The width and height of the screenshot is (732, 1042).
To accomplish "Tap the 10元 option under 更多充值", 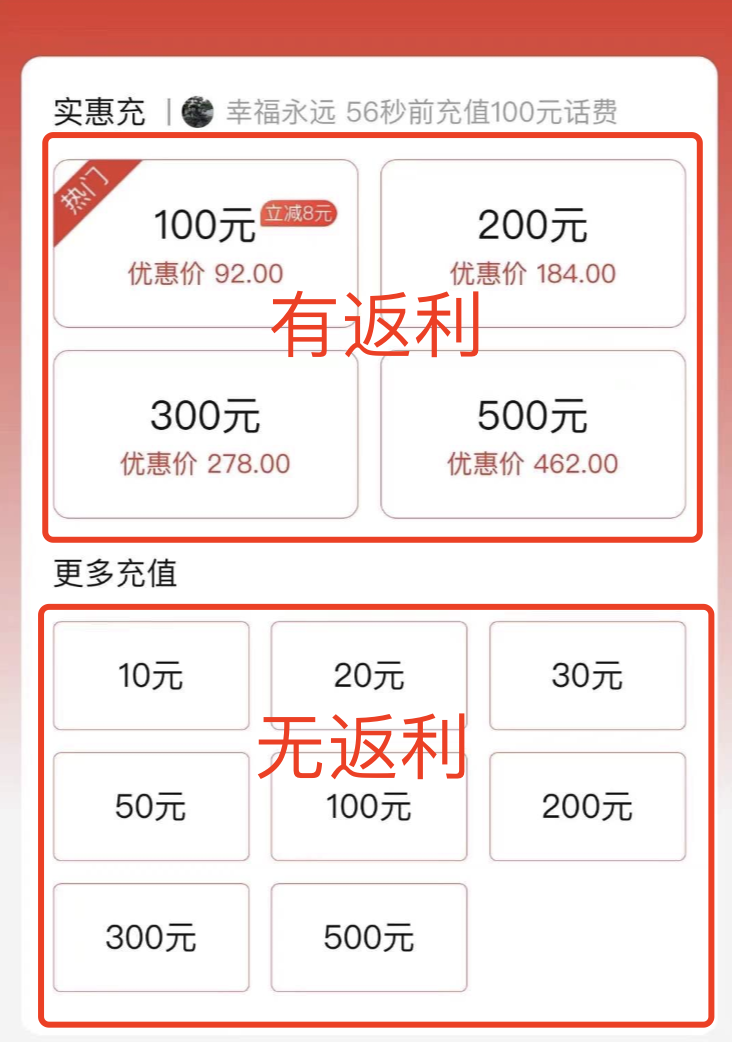I will 151,676.
